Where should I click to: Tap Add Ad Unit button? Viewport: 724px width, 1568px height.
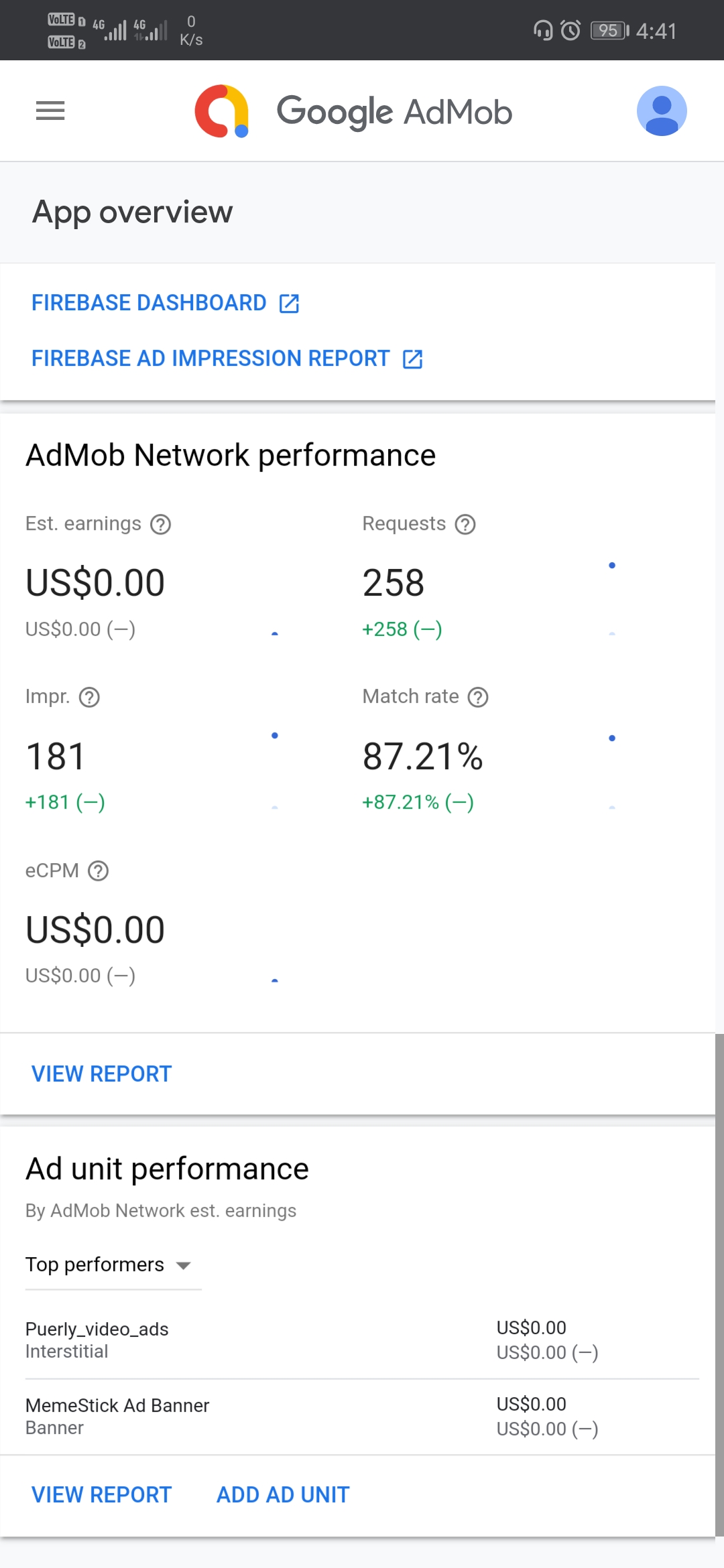click(283, 1495)
